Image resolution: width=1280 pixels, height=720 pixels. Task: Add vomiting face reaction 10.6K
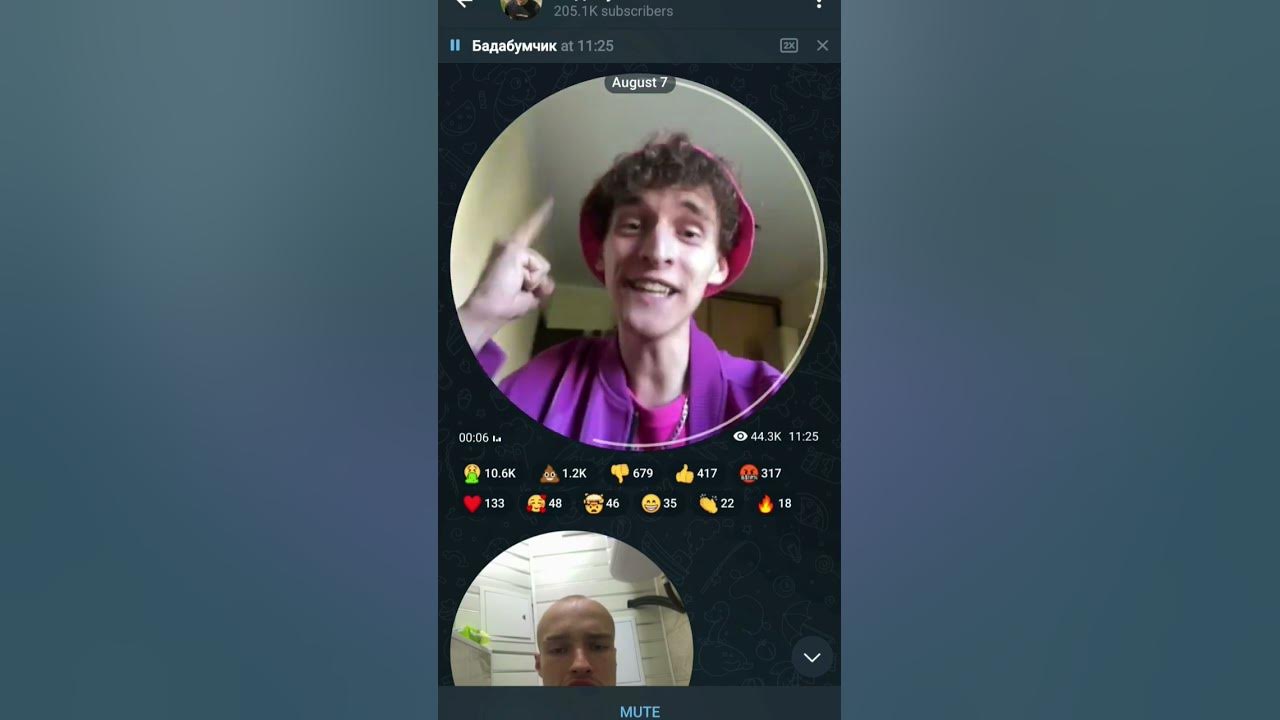[490, 473]
